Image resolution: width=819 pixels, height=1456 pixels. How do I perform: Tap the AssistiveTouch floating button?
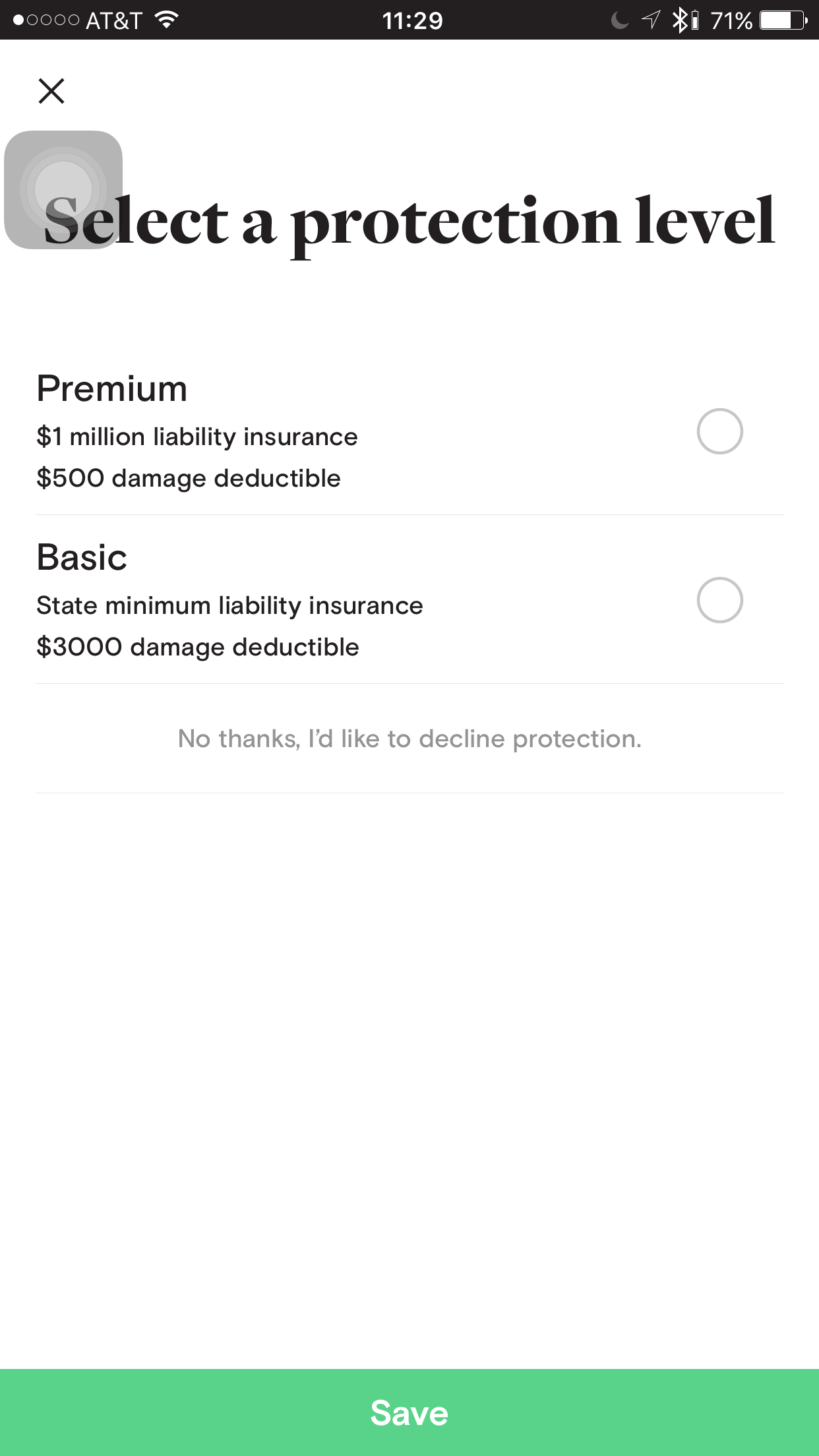[63, 190]
